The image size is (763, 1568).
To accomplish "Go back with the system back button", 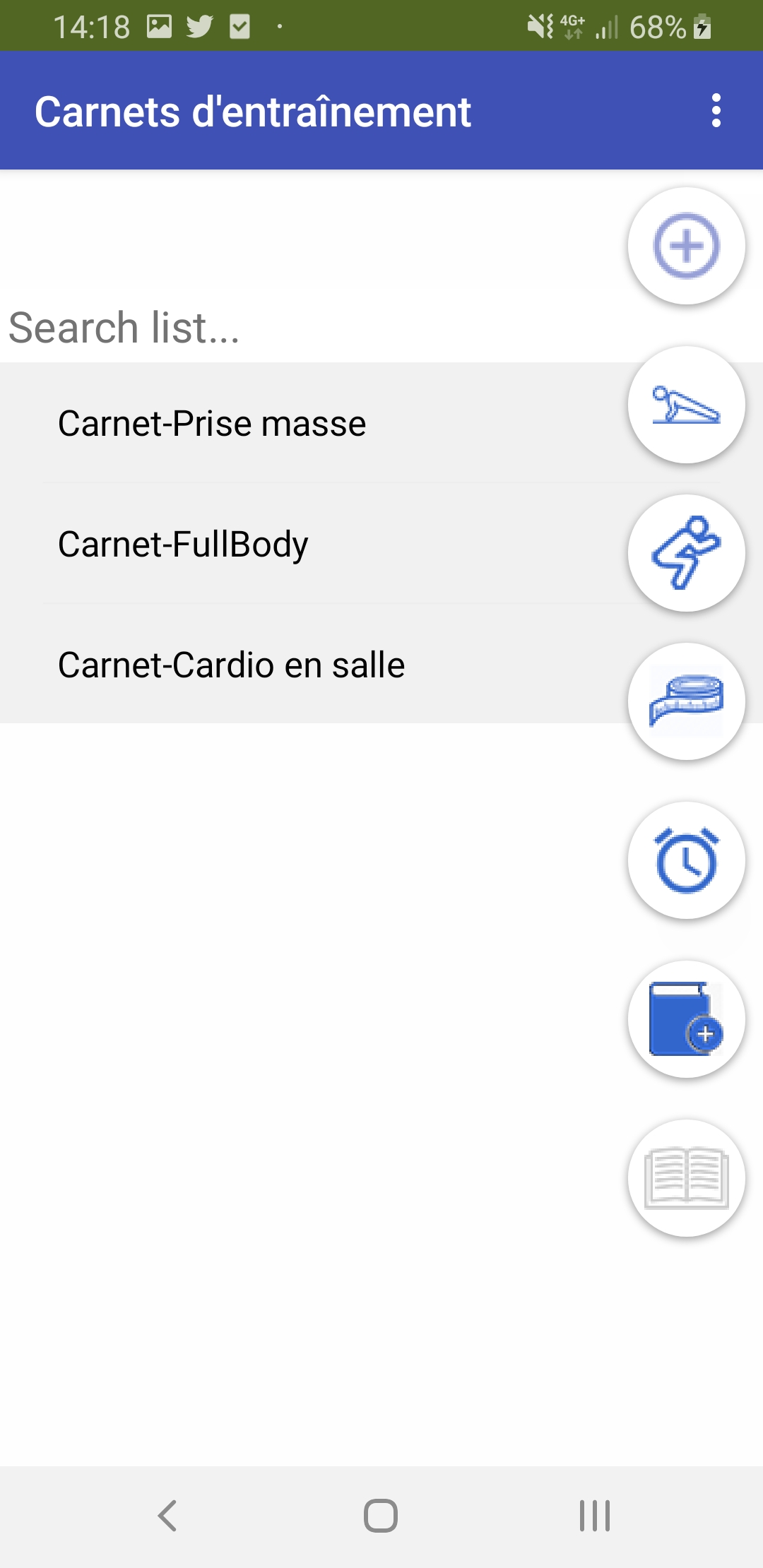I will (x=167, y=1516).
